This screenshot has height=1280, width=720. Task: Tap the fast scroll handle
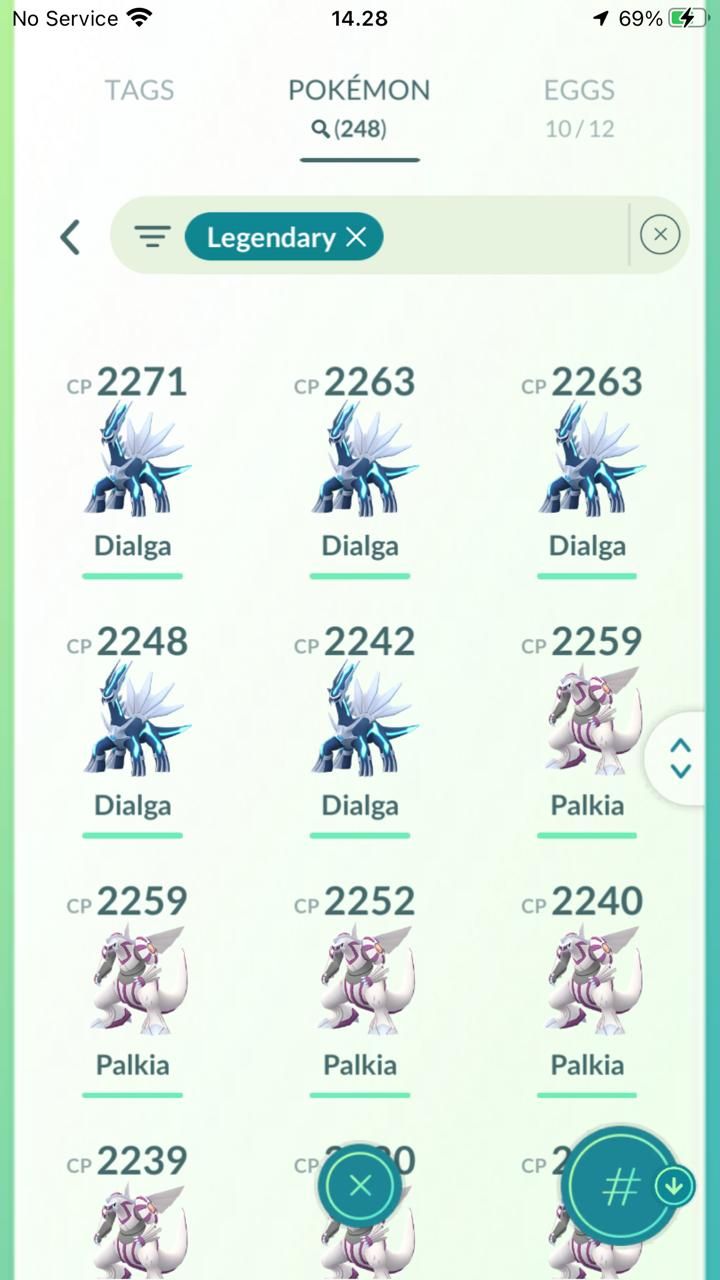click(x=681, y=758)
